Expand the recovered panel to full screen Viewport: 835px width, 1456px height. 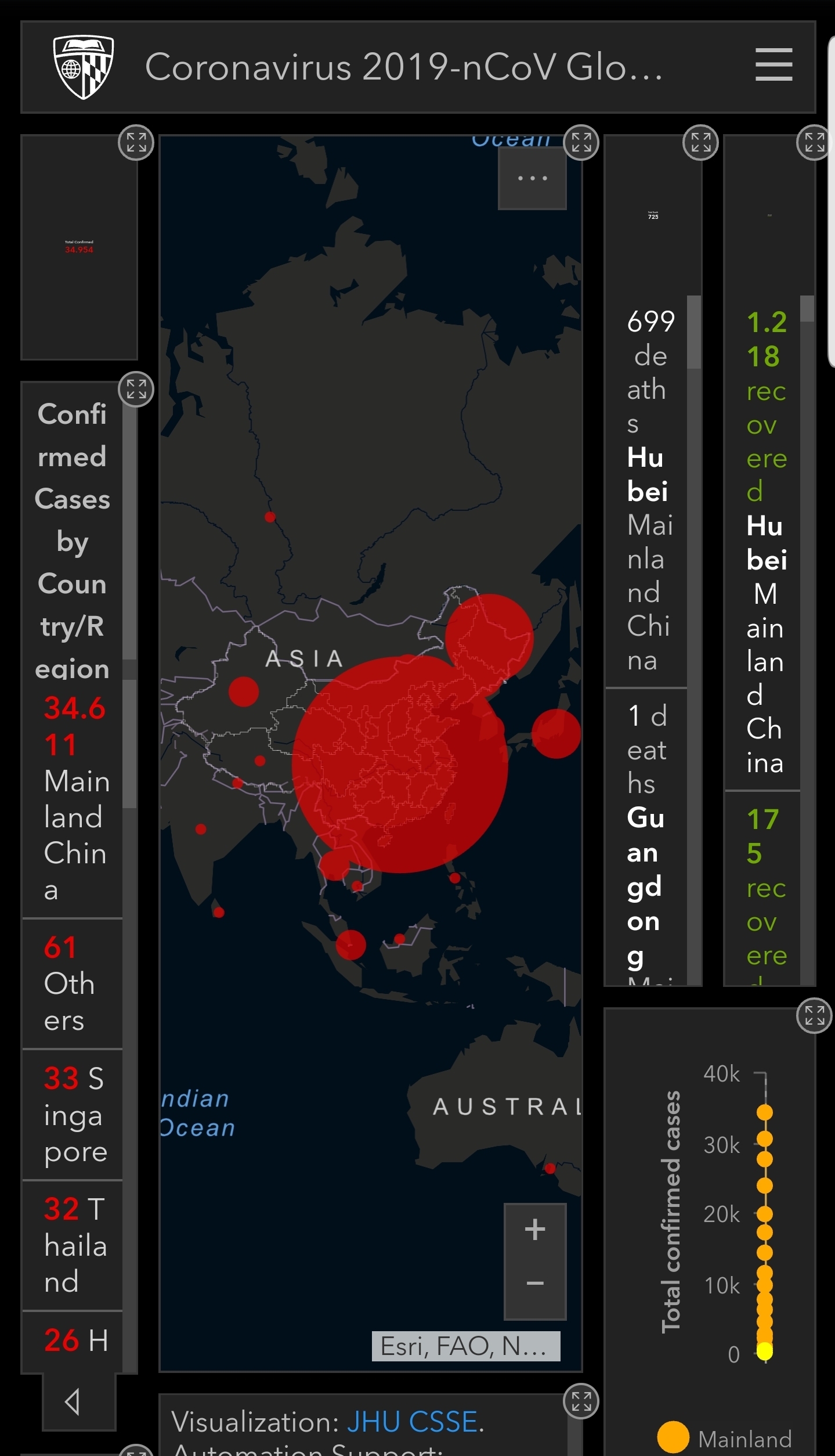coord(814,142)
